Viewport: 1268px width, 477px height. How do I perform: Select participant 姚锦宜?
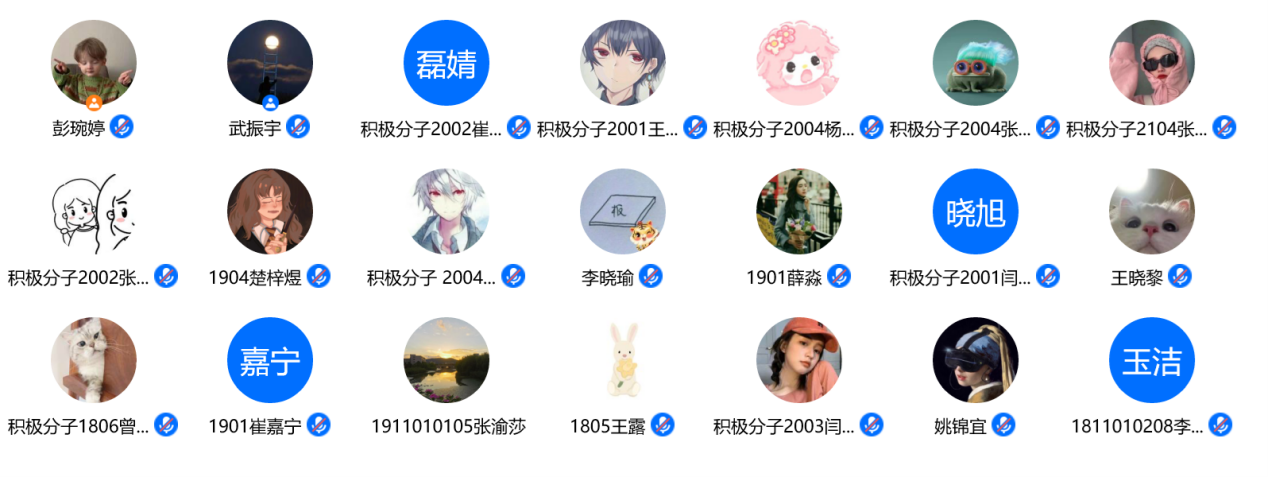point(975,360)
